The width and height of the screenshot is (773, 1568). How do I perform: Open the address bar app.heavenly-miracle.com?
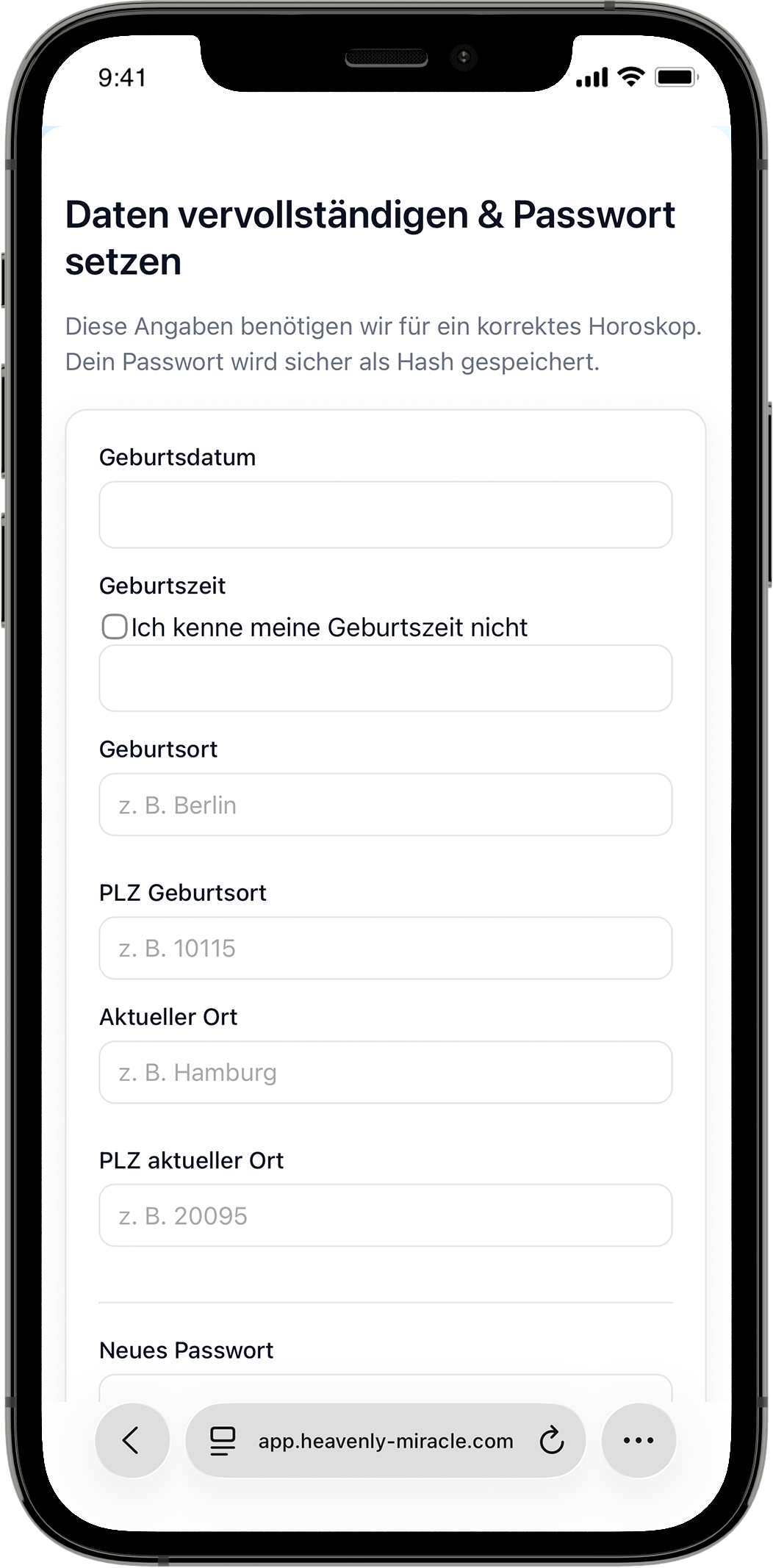coord(385,1441)
